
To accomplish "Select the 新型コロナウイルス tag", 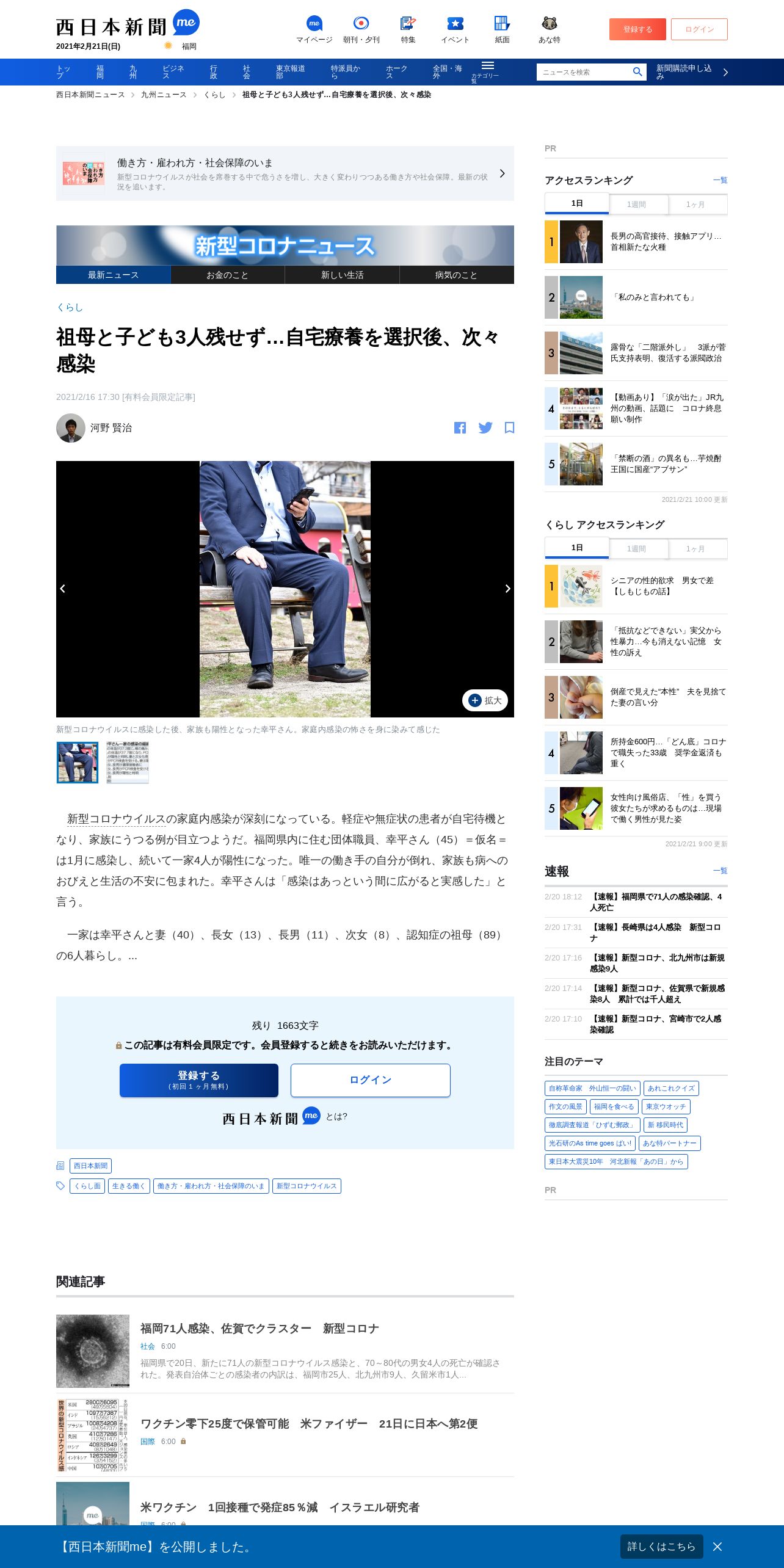I will tap(307, 1186).
